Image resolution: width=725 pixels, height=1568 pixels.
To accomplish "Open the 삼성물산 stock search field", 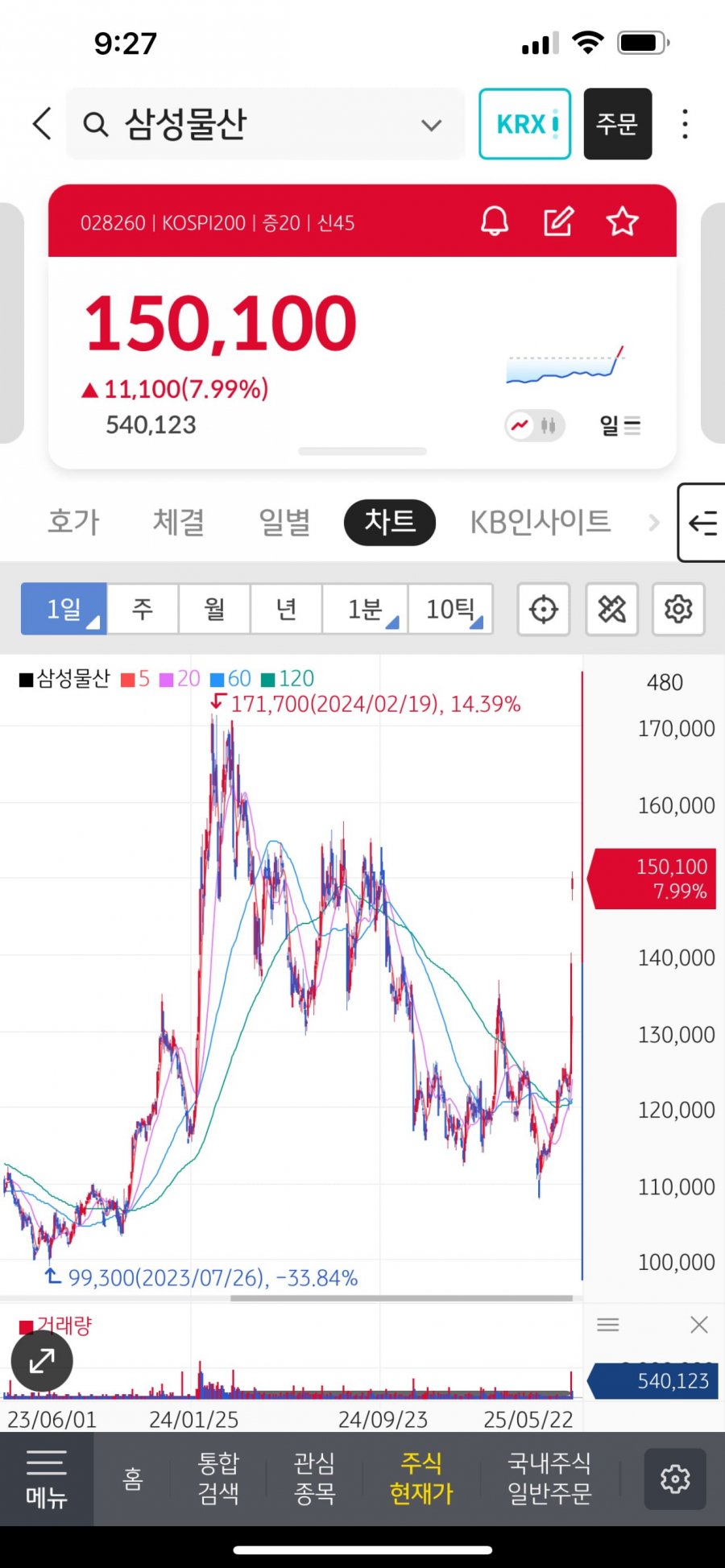I will [x=265, y=124].
